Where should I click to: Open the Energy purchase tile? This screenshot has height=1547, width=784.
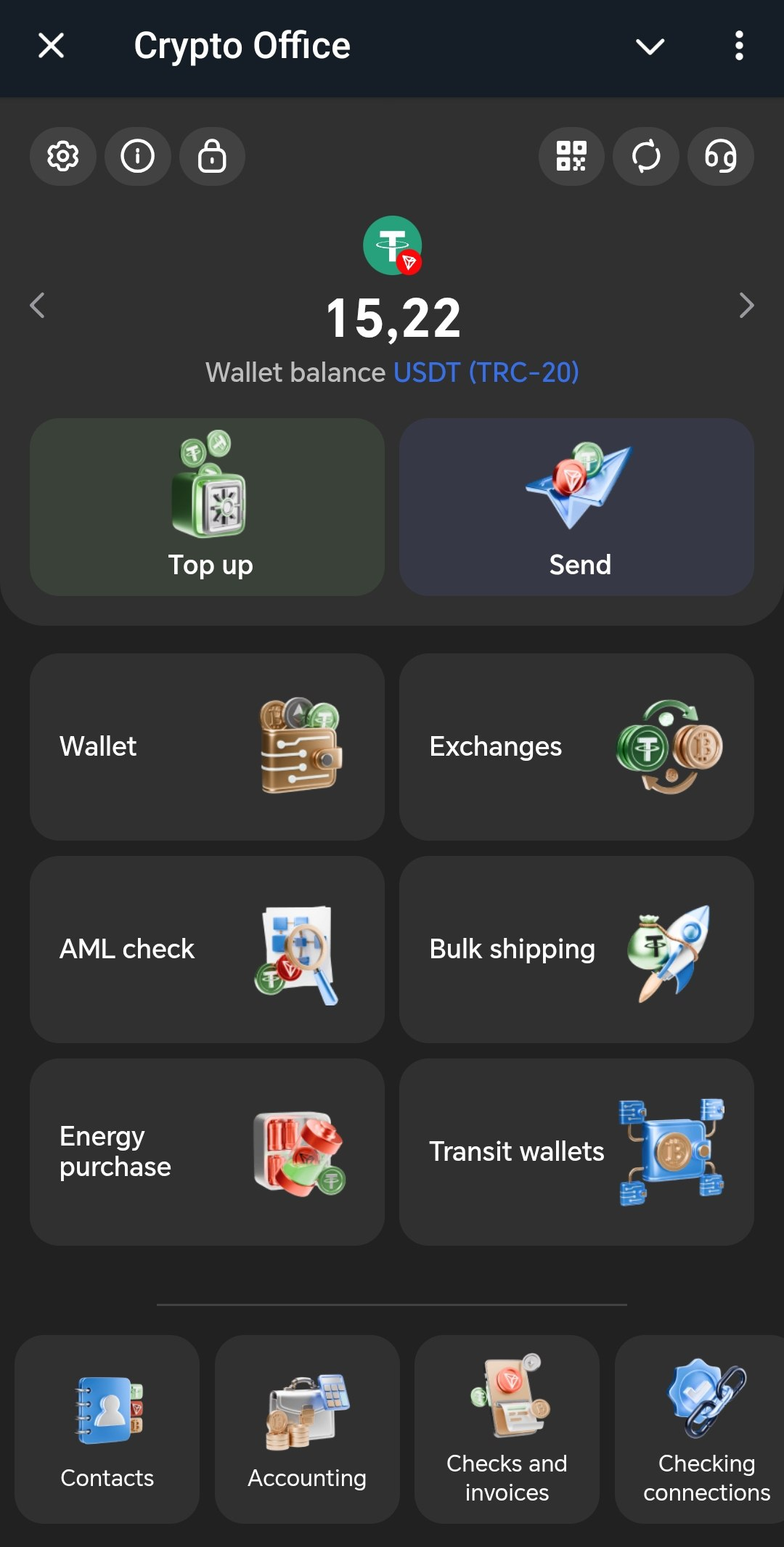pyautogui.click(x=208, y=1151)
